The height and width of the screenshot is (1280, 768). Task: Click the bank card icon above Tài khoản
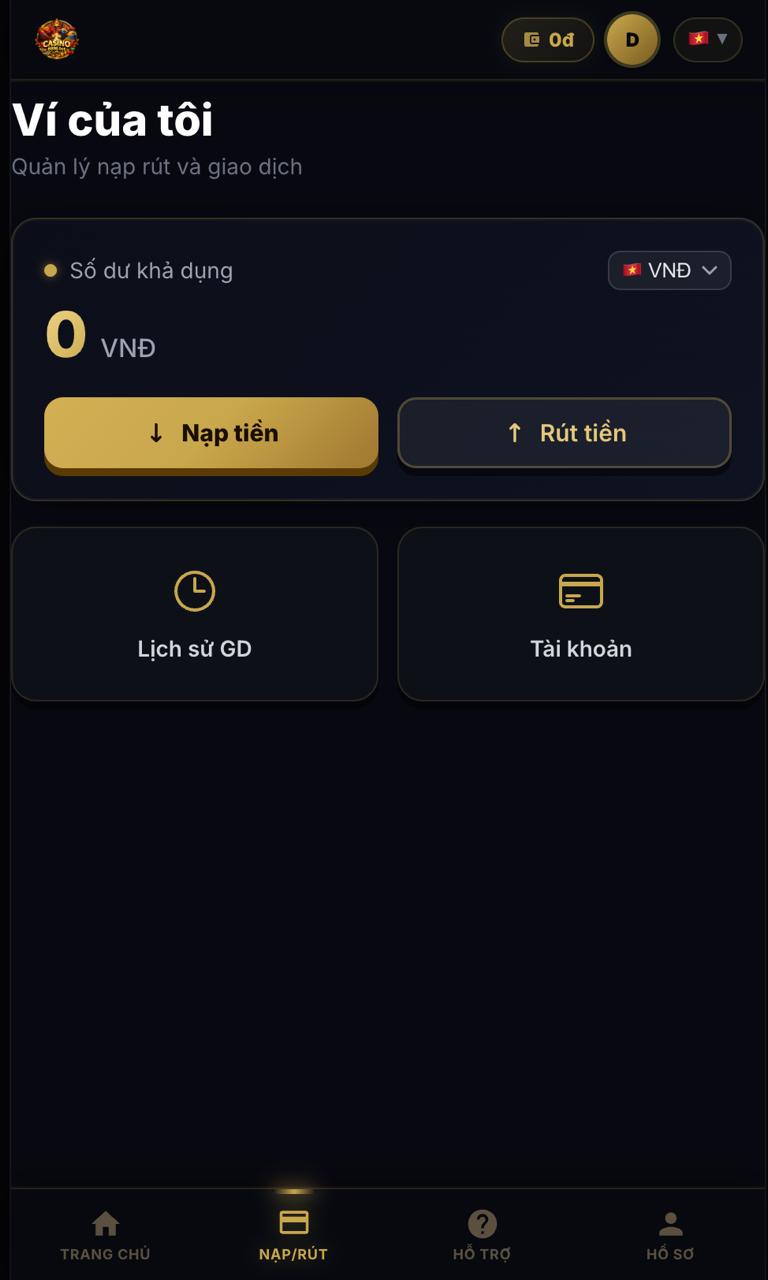[x=581, y=591]
